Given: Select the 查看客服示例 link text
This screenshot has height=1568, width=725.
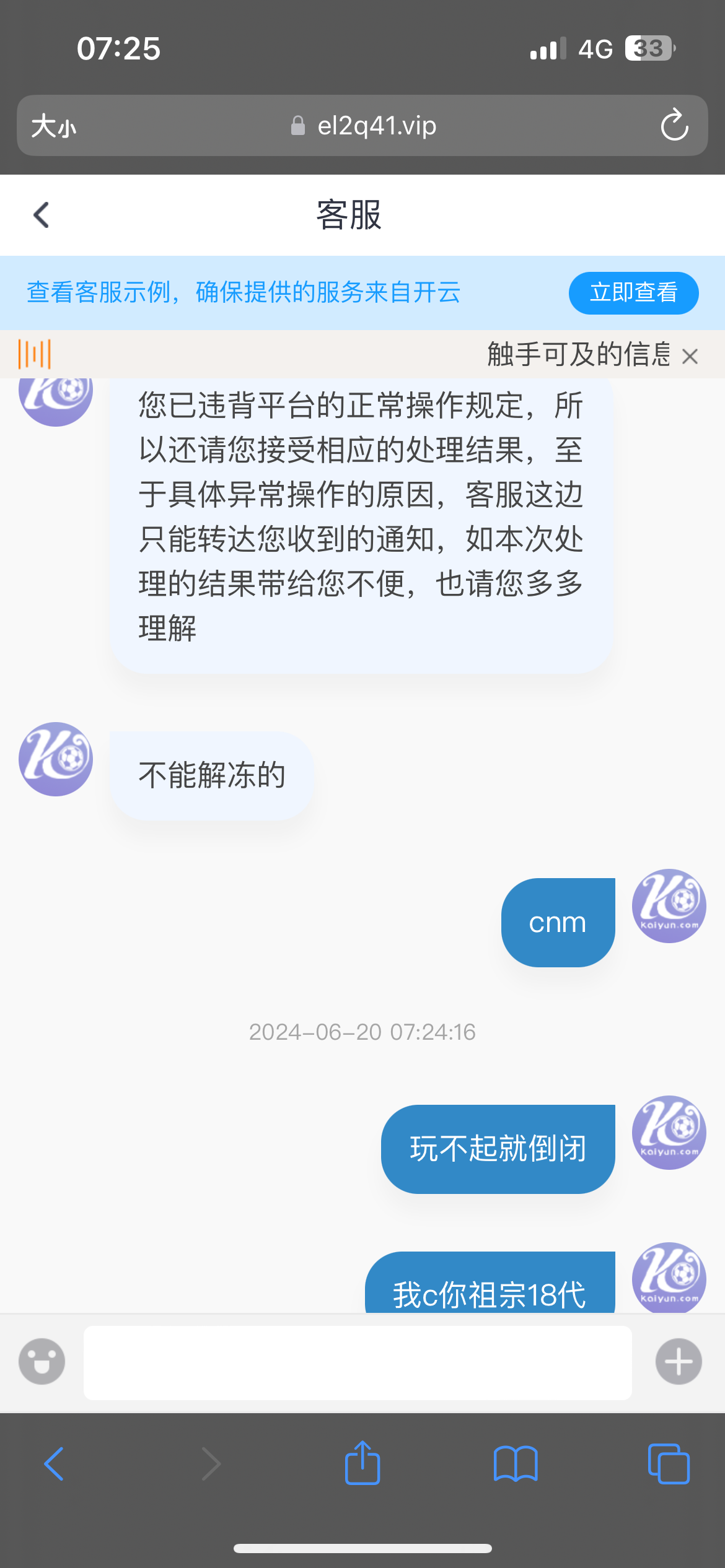Looking at the screenshot, I should click(243, 294).
